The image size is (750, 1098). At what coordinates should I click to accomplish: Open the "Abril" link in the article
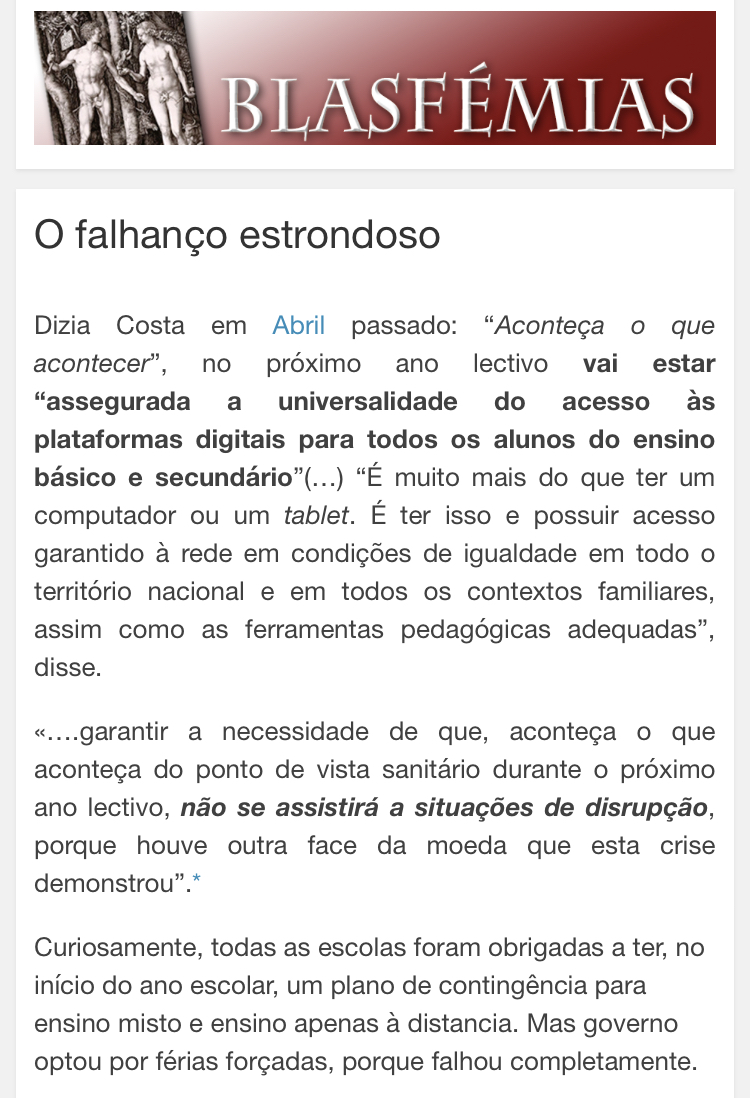pos(298,326)
